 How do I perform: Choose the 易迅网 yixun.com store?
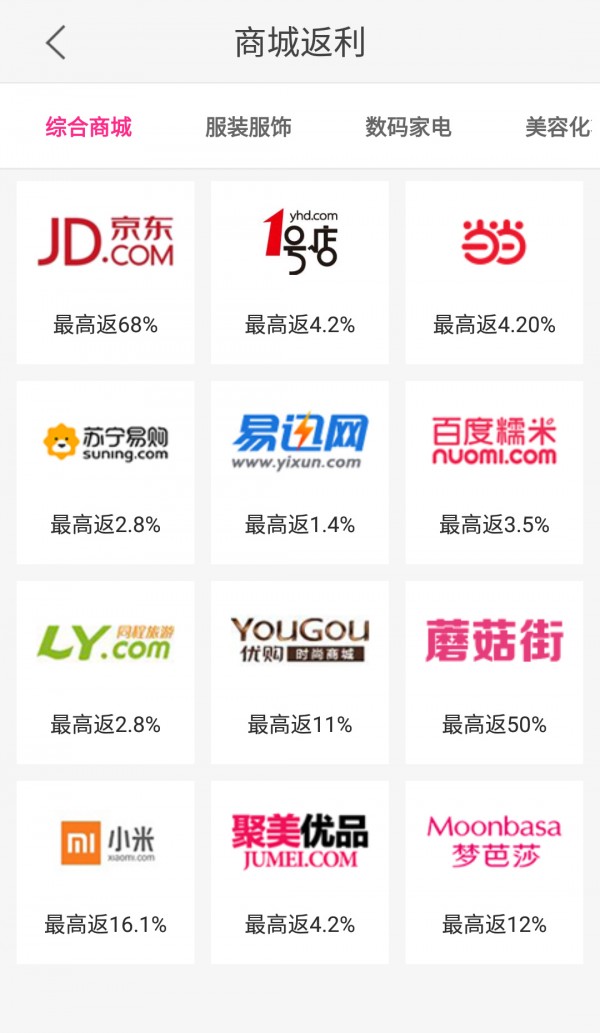300,472
